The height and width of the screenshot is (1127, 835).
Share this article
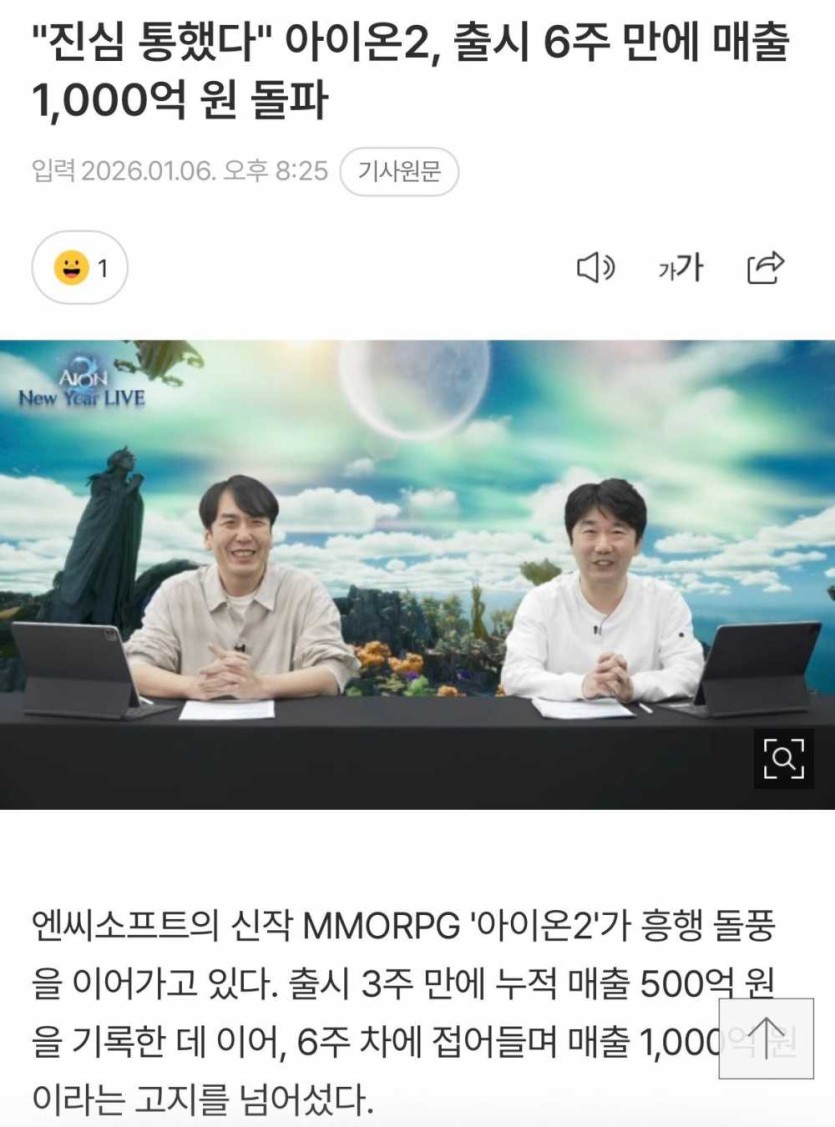click(766, 267)
